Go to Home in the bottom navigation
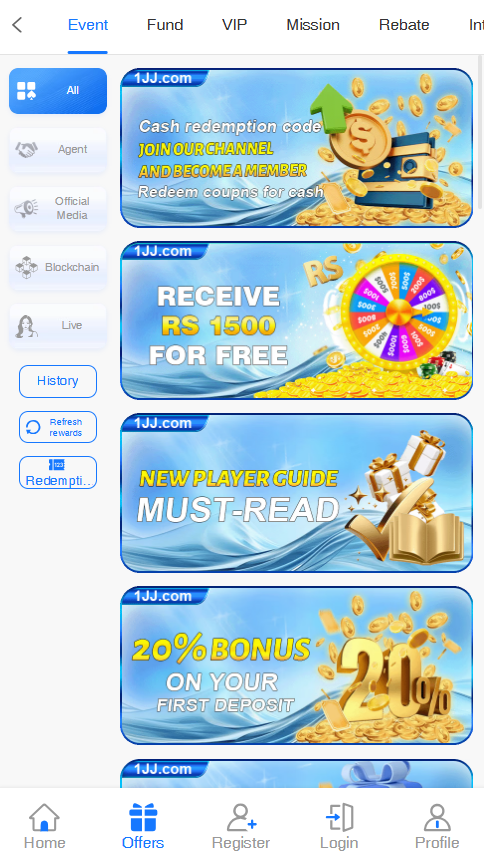 44,826
